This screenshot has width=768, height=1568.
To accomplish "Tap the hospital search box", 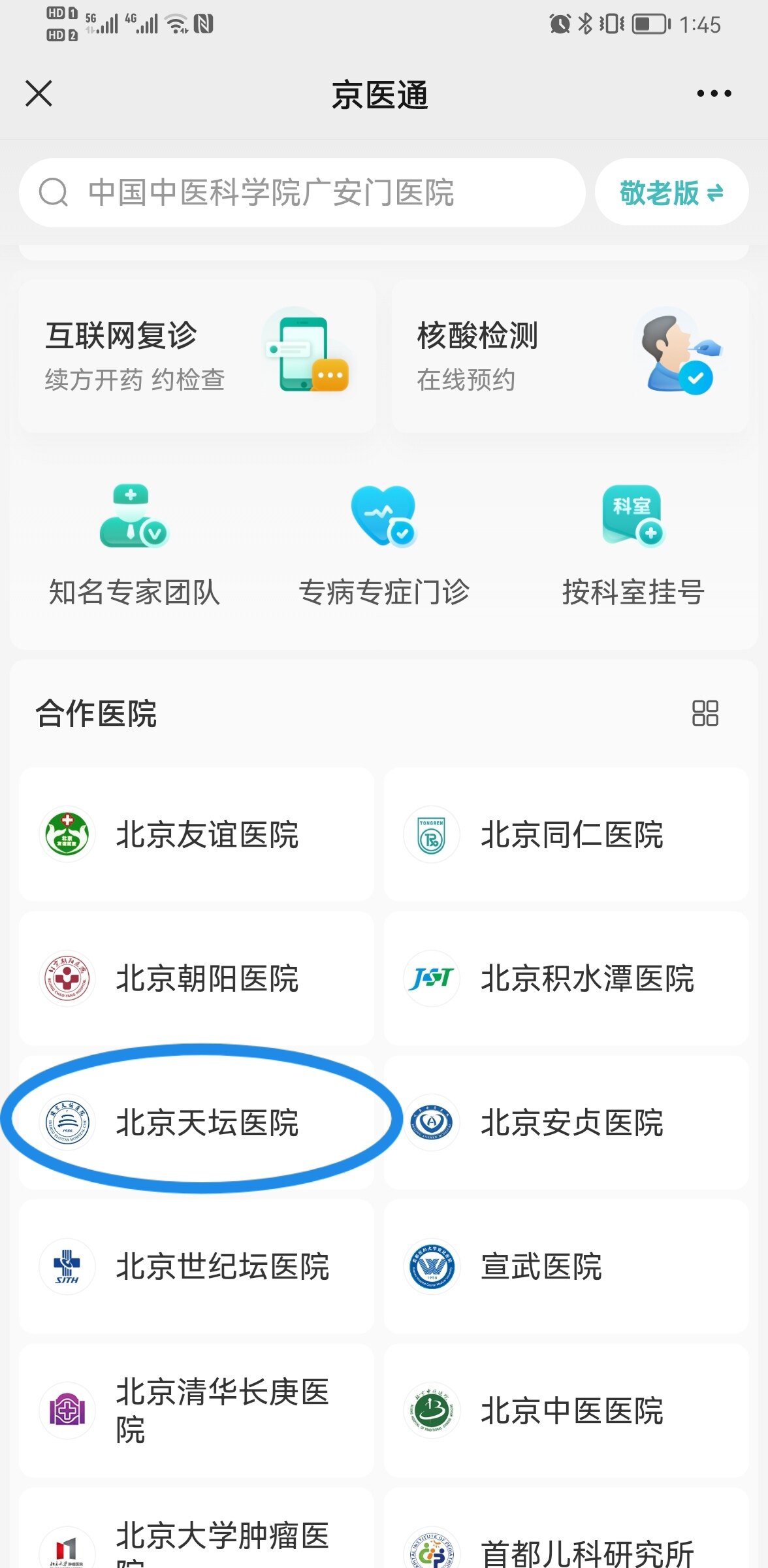I will click(x=302, y=193).
